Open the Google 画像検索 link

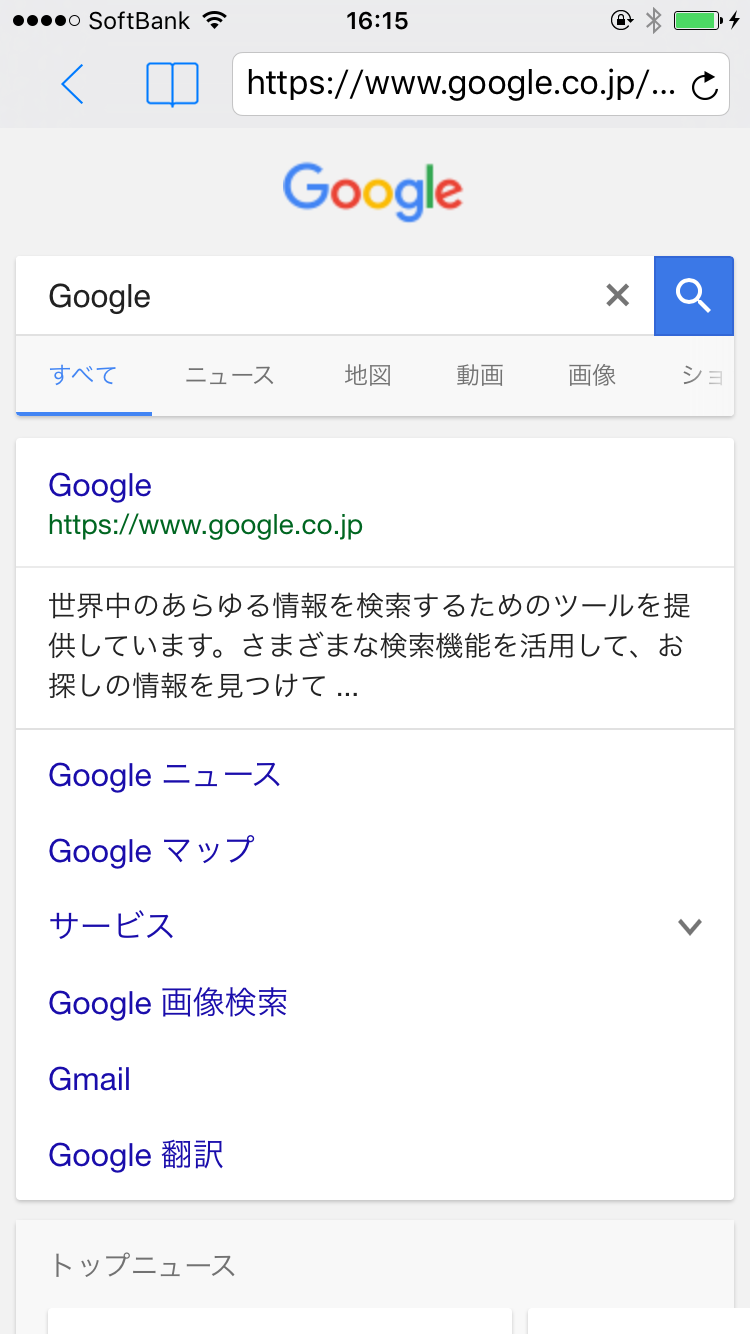tap(168, 1003)
